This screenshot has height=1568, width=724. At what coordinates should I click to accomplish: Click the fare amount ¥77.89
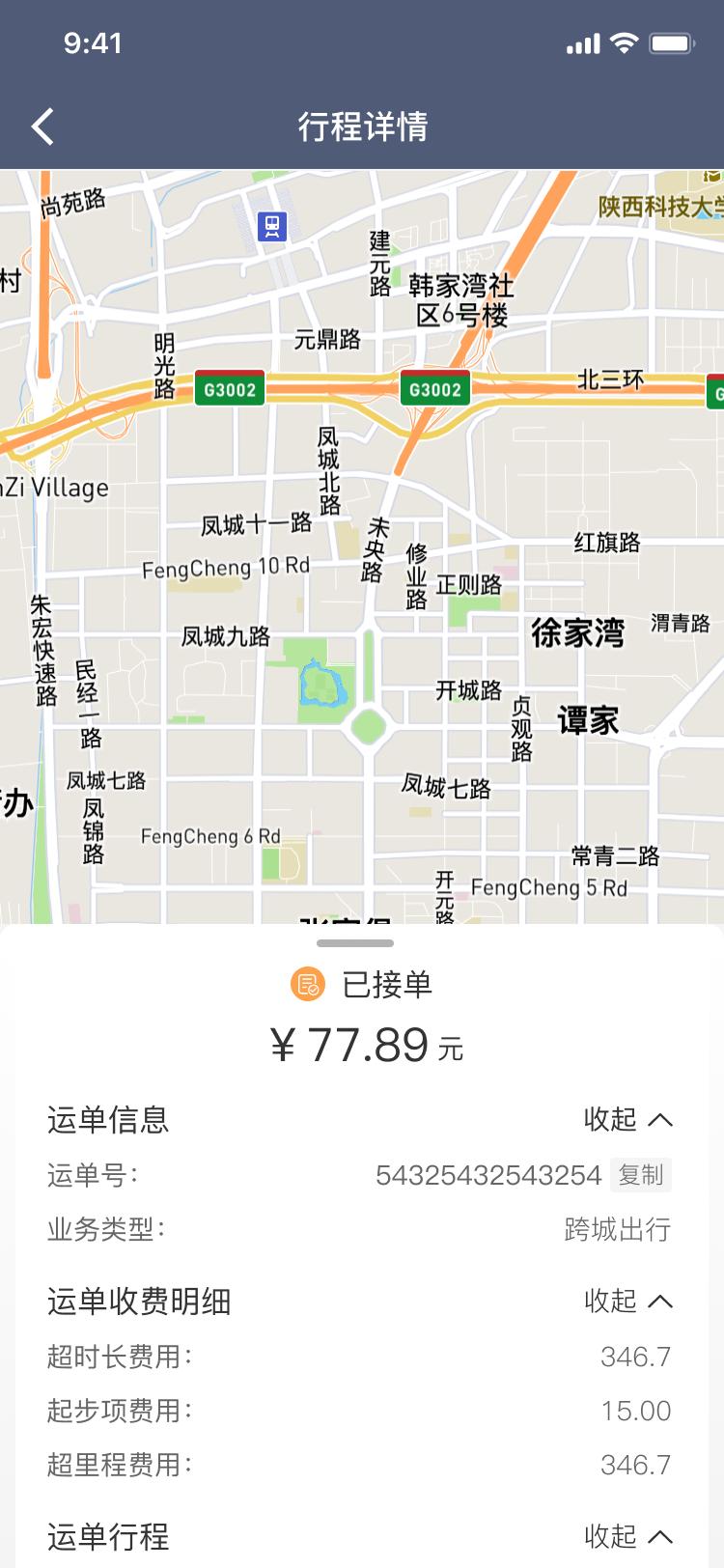[362, 1046]
